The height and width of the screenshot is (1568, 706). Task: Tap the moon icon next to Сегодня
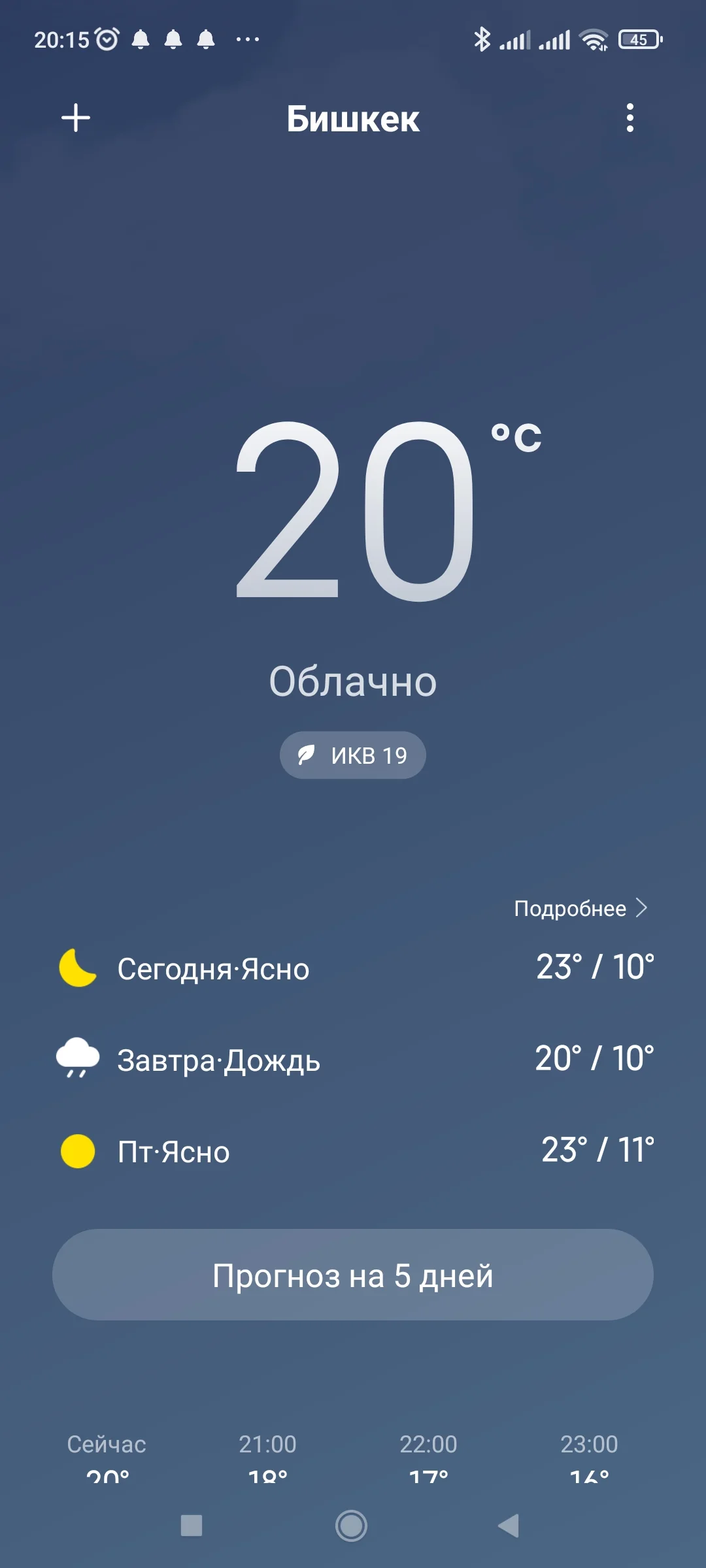pyautogui.click(x=76, y=968)
